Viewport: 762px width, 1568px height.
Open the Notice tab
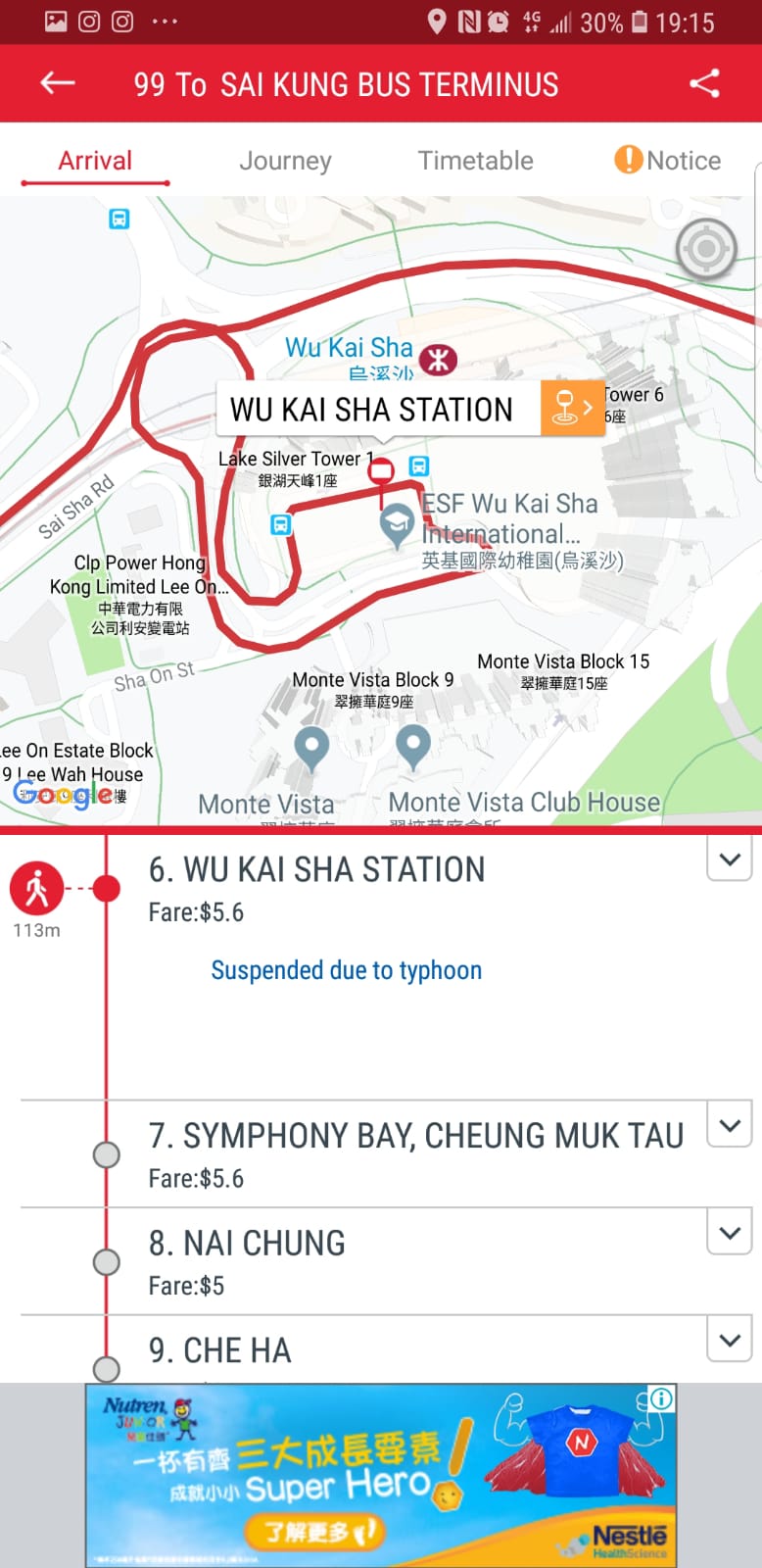pos(668,161)
